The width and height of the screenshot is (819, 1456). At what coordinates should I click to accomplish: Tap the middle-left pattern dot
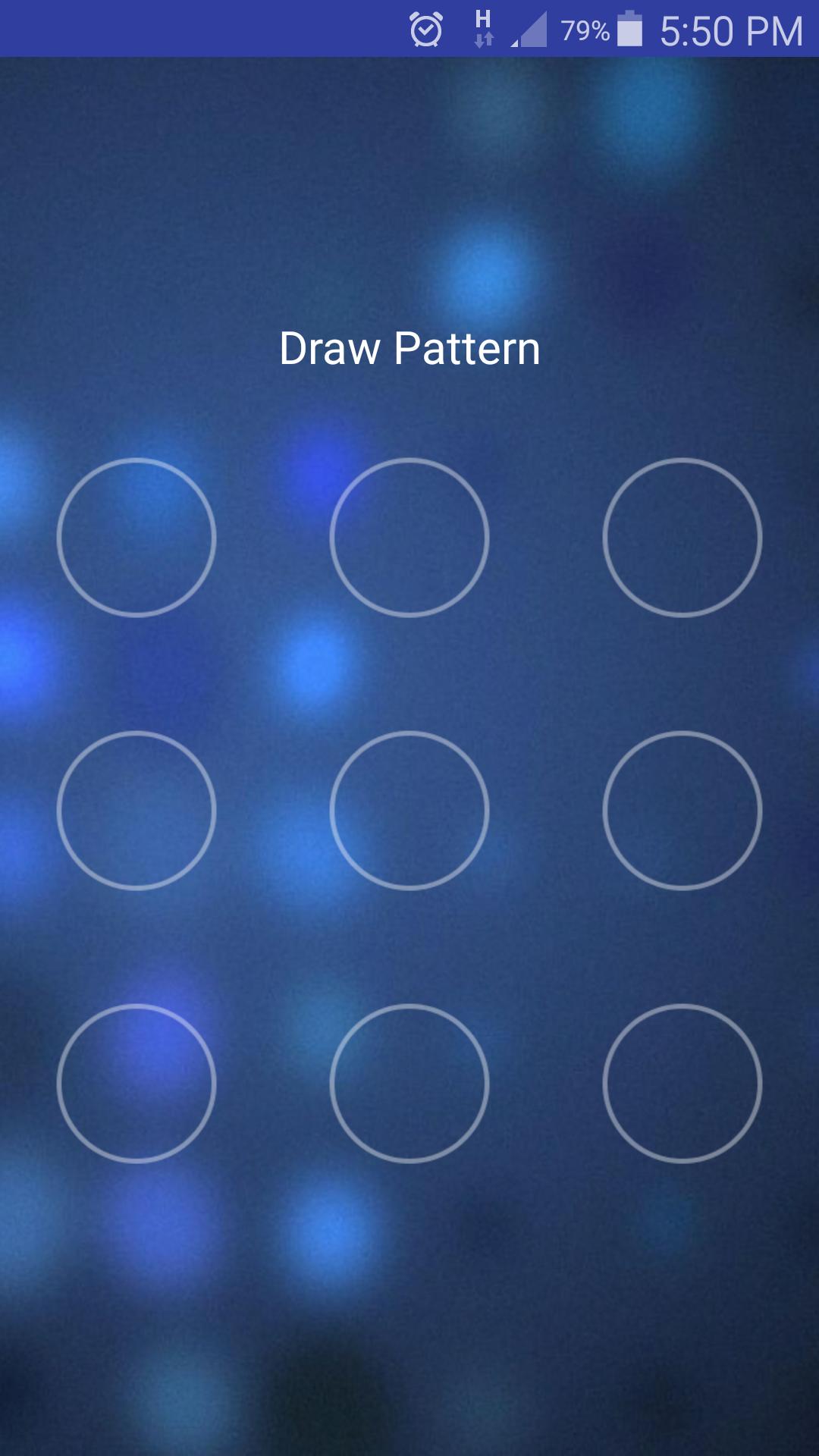tap(136, 811)
